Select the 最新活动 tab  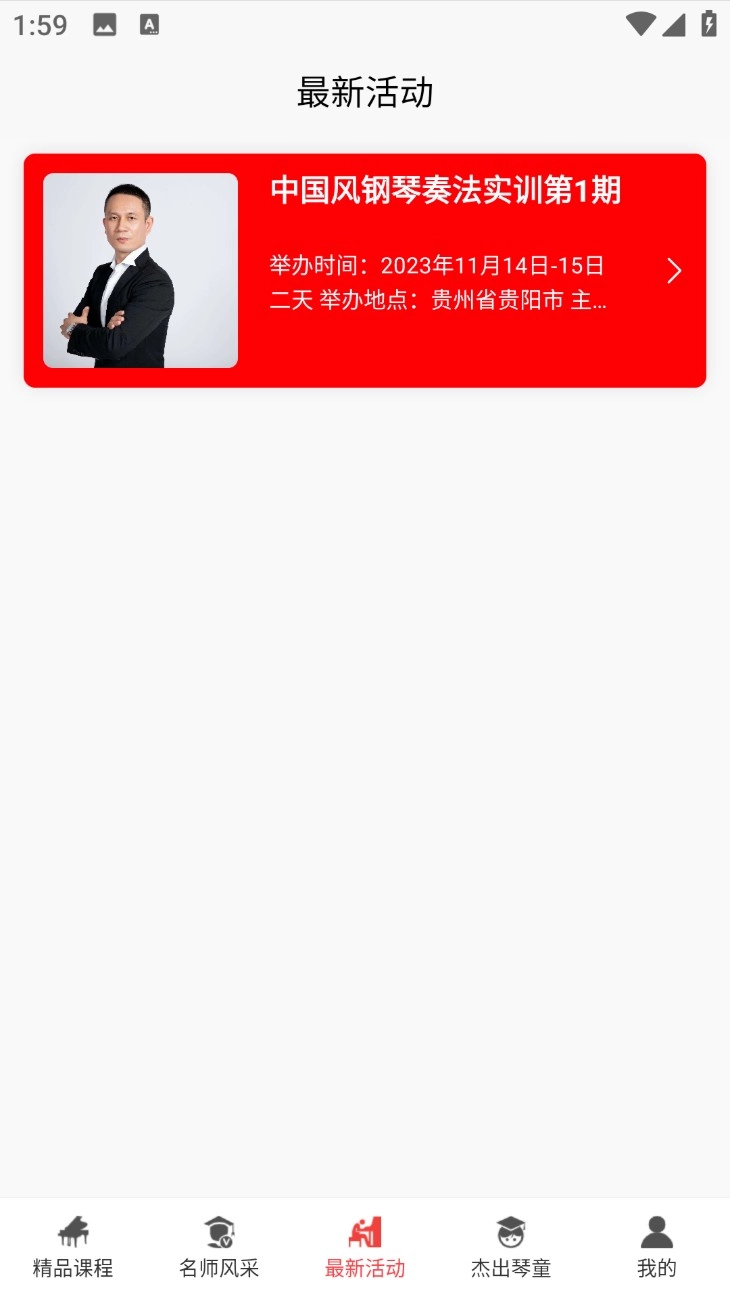coord(365,1247)
